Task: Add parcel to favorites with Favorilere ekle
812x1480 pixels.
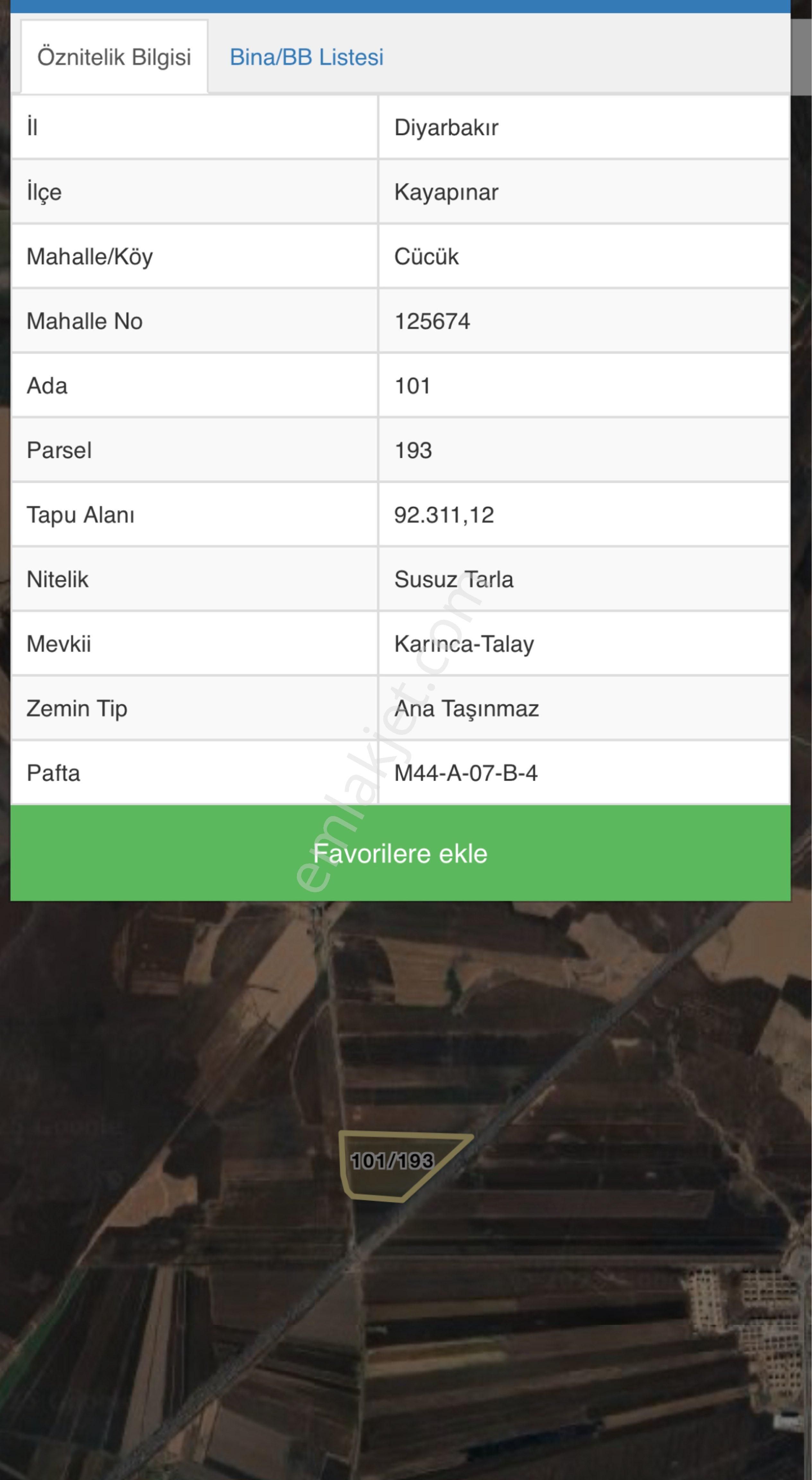Action: [400, 853]
